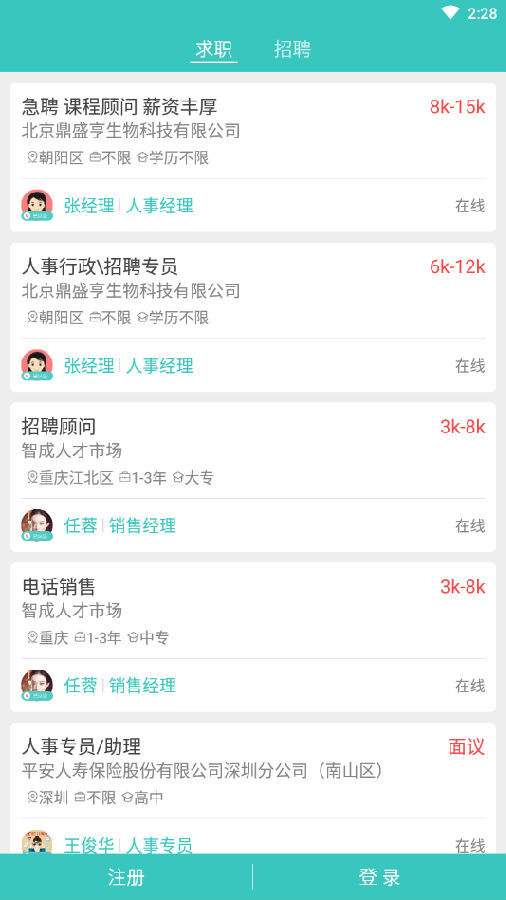This screenshot has width=506, height=900.
Task: Select the 求职 tab
Action: pos(213,49)
